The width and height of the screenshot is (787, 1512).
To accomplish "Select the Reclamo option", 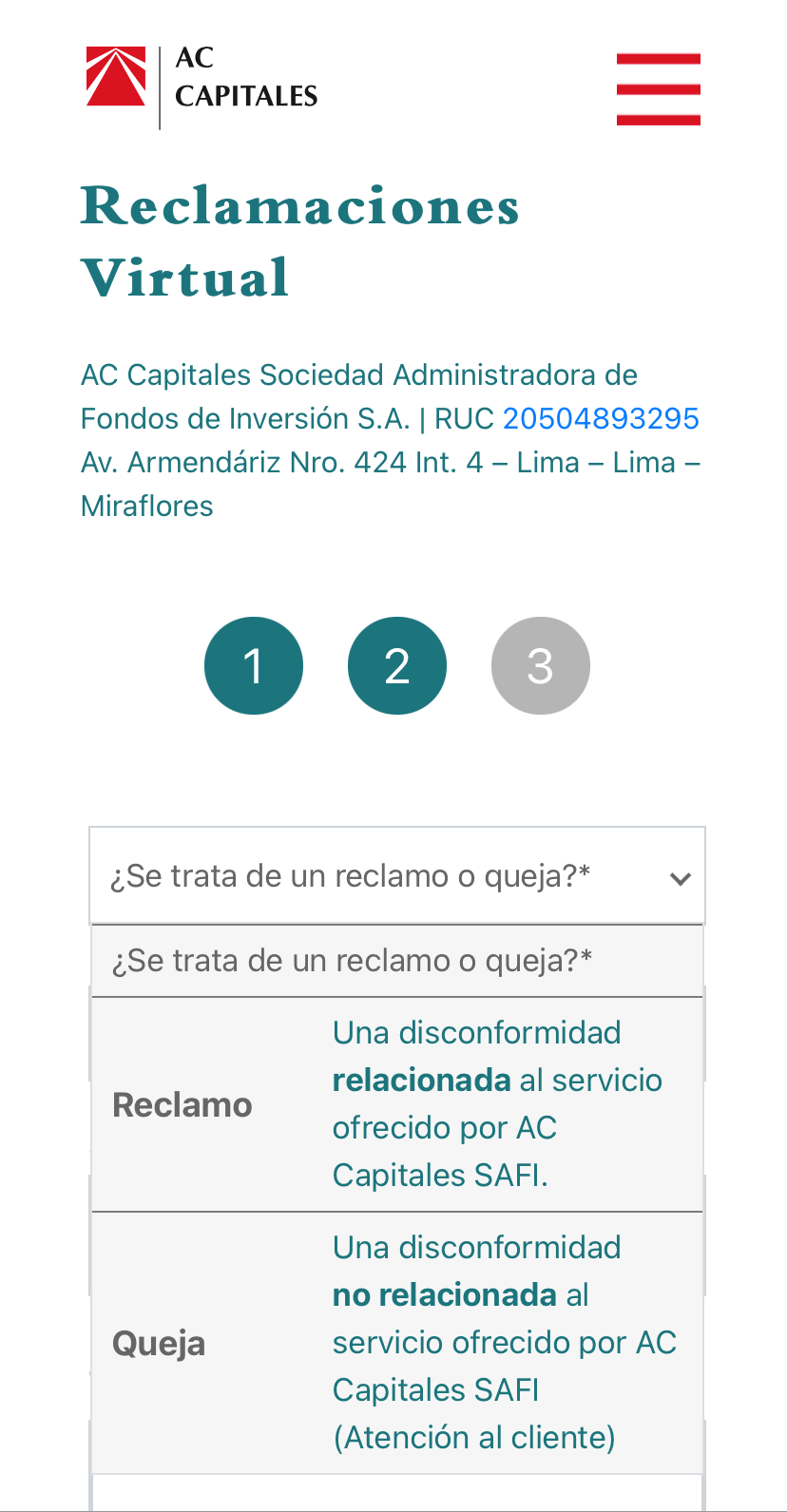I will 397,1104.
